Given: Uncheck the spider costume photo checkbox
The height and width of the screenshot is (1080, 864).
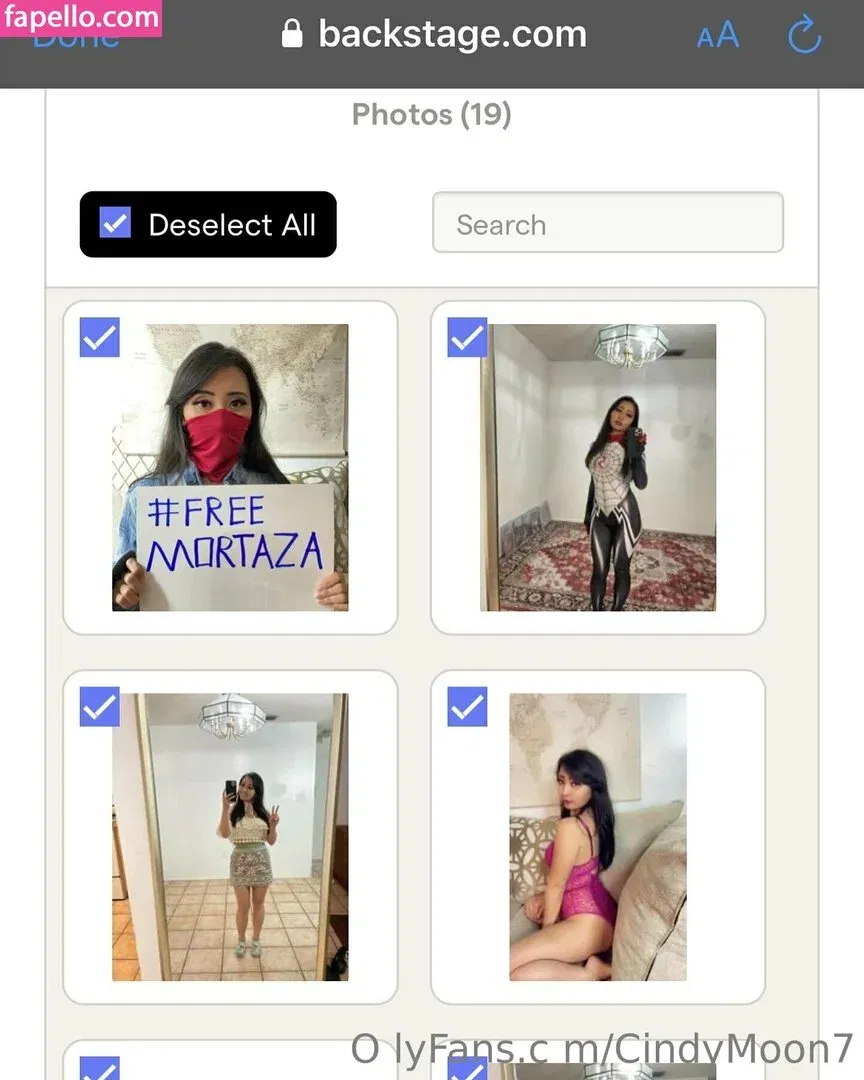Looking at the screenshot, I should point(467,338).
